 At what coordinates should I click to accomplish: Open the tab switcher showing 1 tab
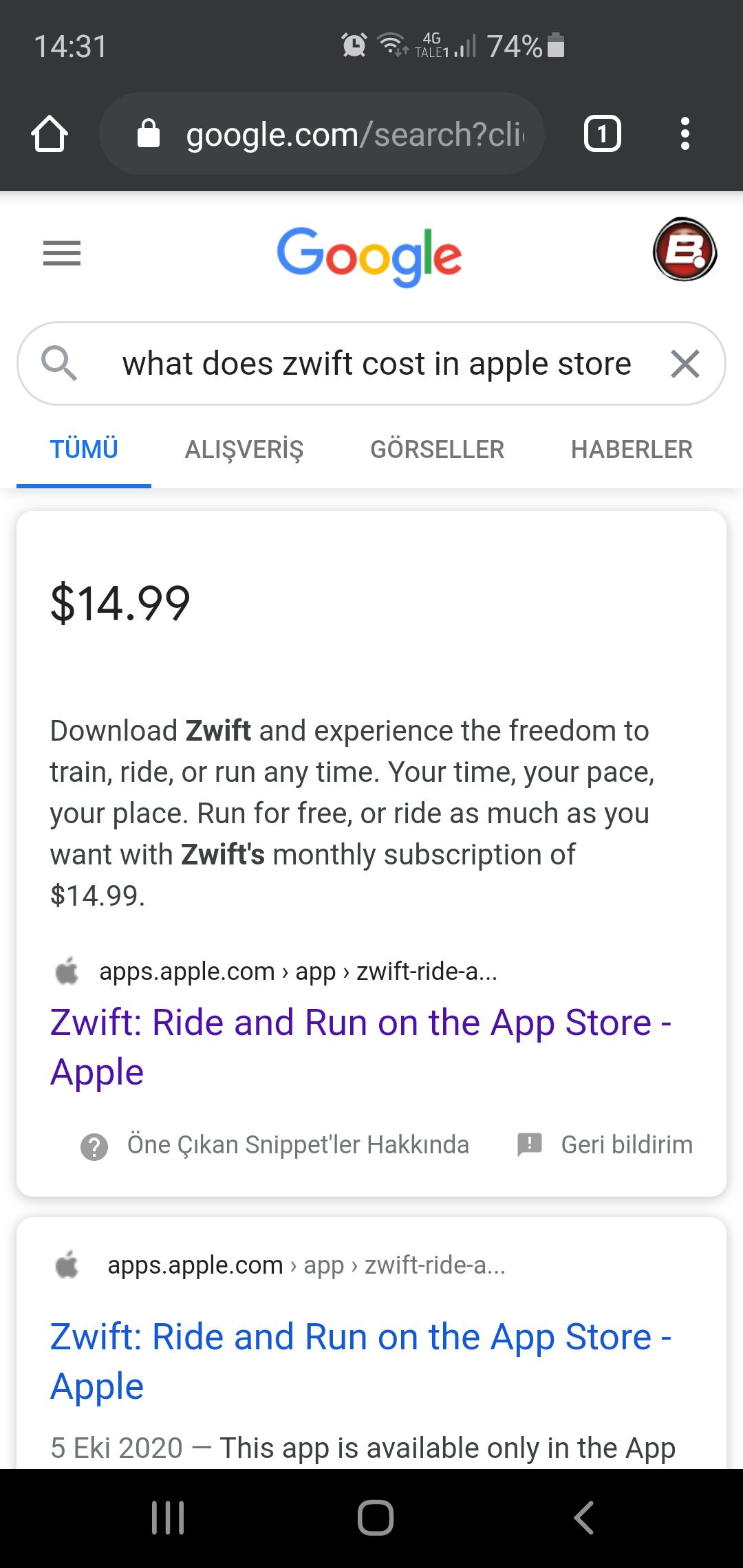(602, 133)
